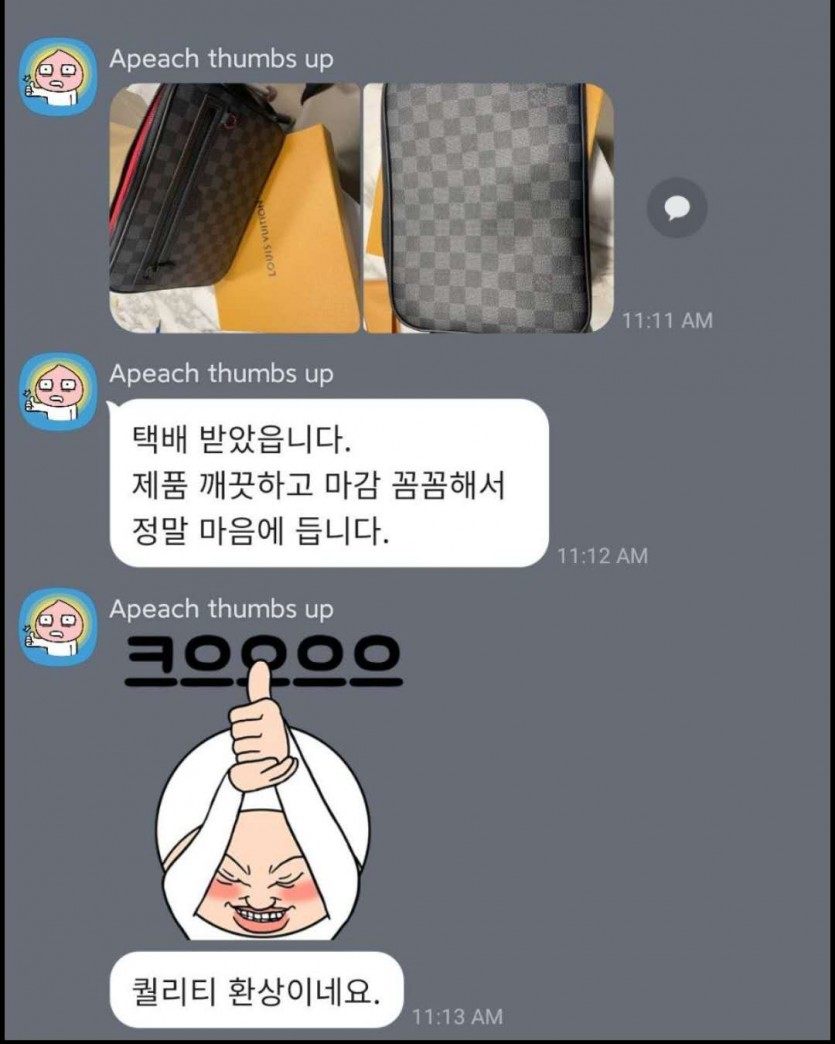
Task: Tap the thumbs-up ㅋㅇㅇㅇㅇ emoticon sticker
Action: 262,790
